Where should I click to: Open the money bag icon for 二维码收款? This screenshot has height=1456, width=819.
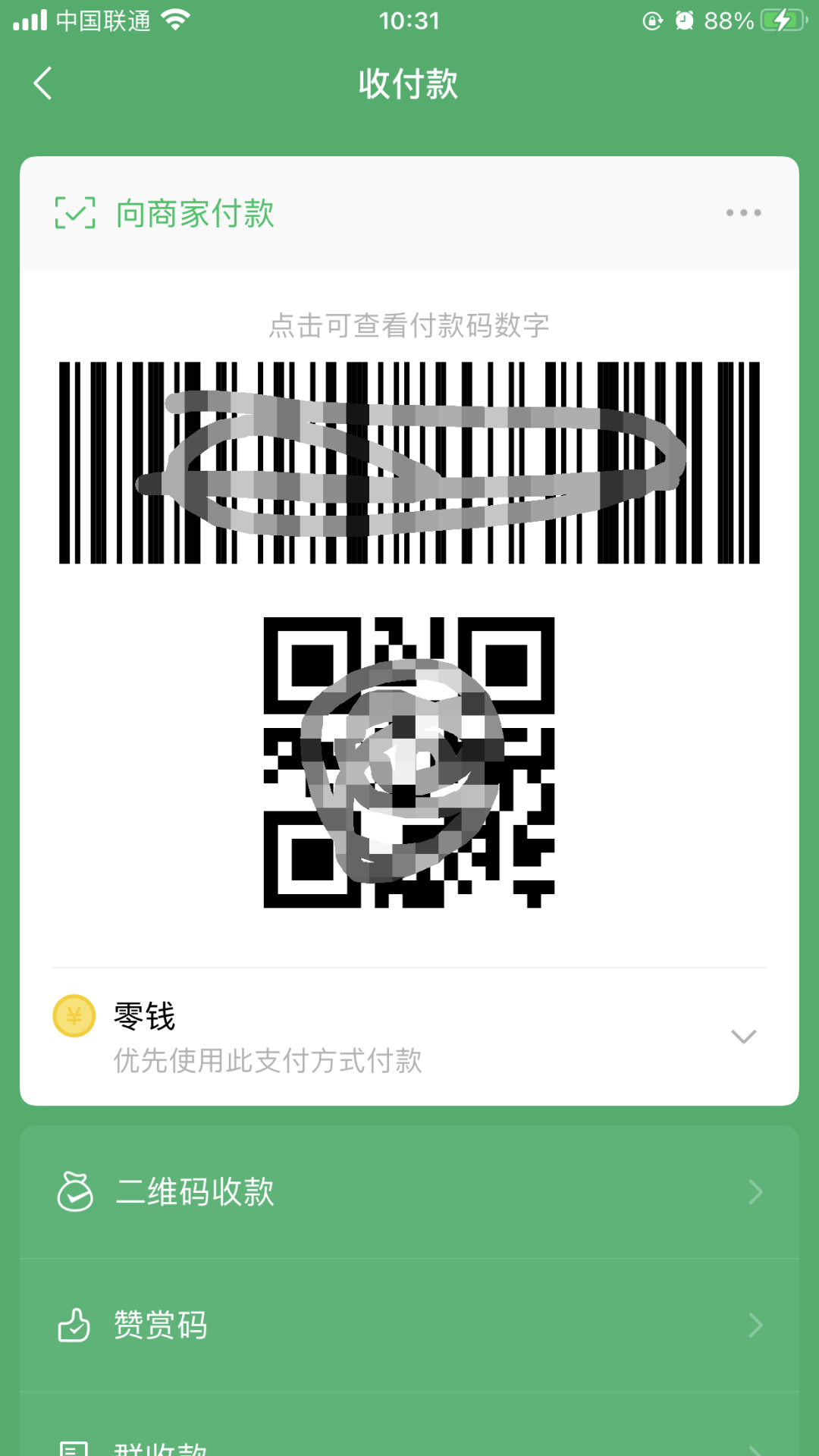pyautogui.click(x=74, y=1192)
